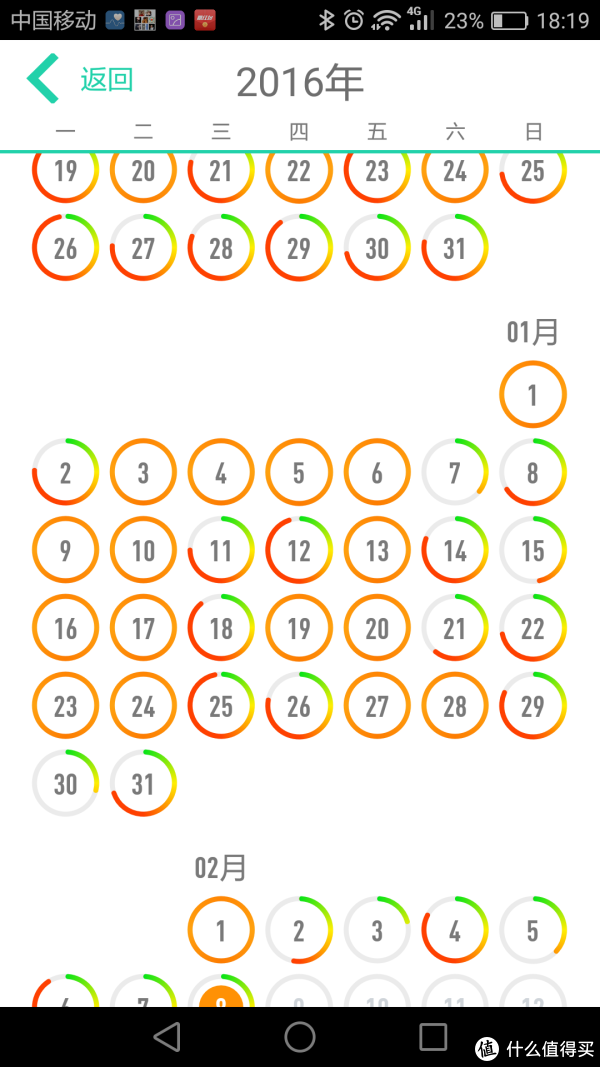Tap January 25 date ring
600x1067 pixels.
pos(221,706)
